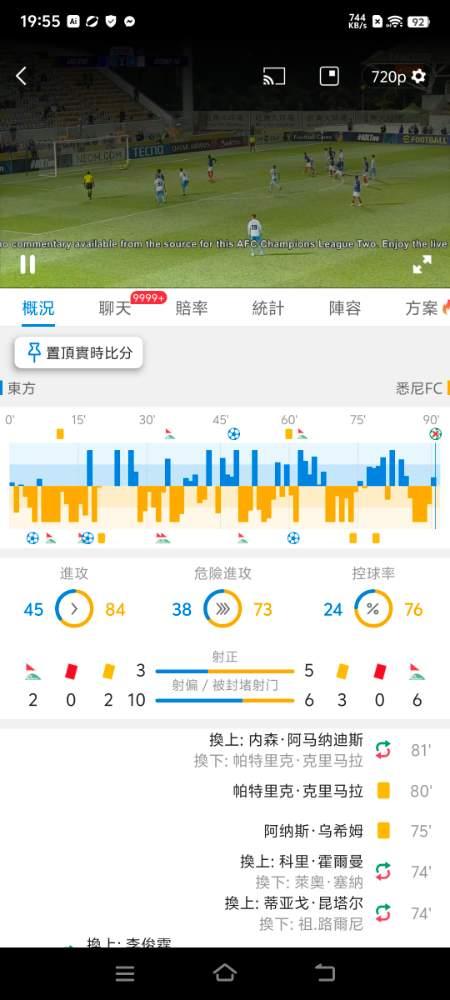This screenshot has width=450, height=1000.
Task: Pause the live video
Action: click(27, 264)
